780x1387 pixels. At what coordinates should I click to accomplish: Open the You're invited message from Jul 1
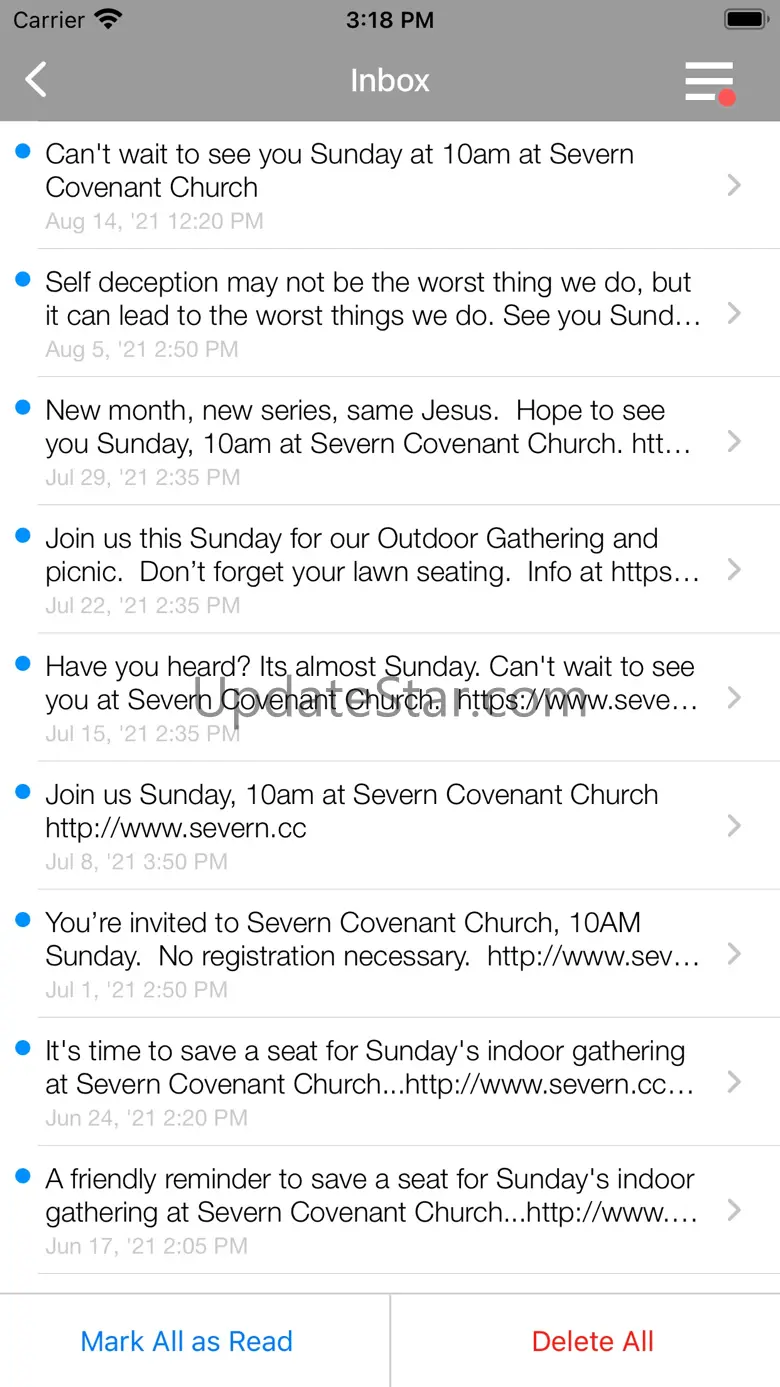point(390,953)
